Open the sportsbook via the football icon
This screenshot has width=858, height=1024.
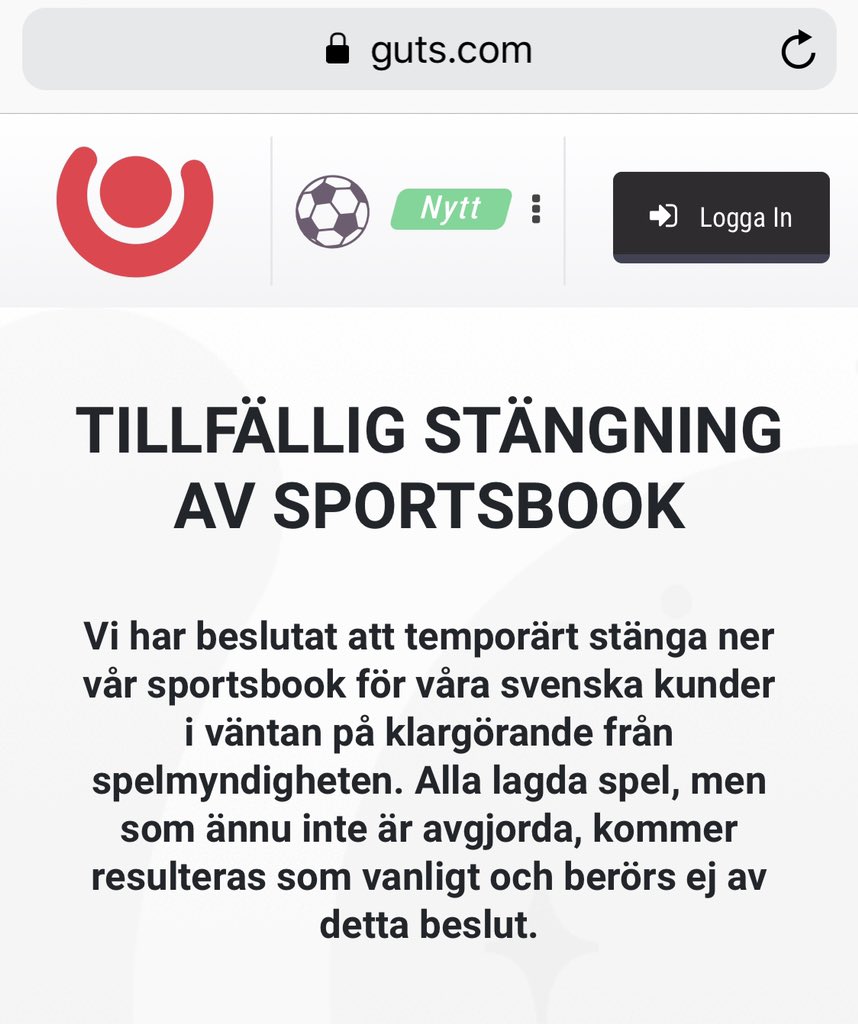332,211
